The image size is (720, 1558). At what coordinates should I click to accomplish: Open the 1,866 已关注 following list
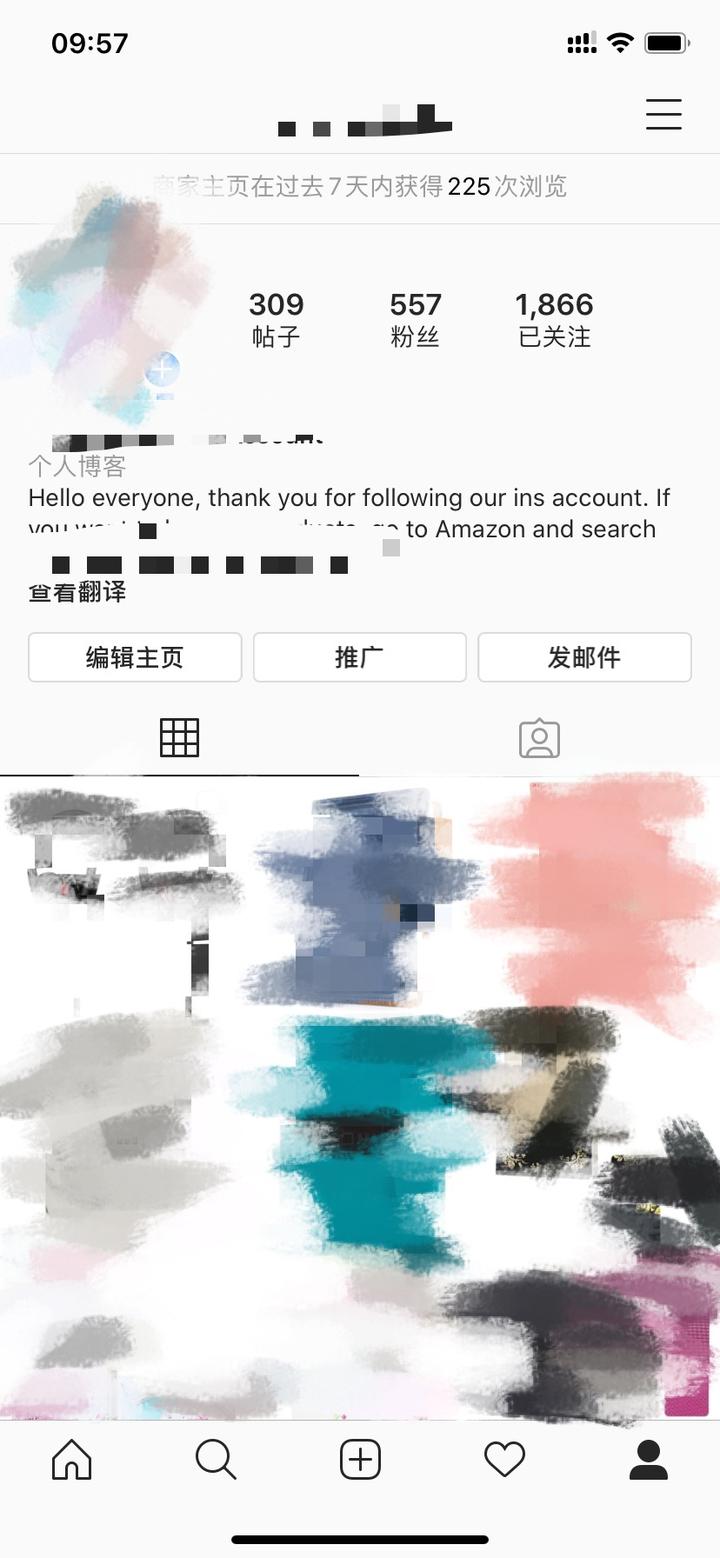556,314
